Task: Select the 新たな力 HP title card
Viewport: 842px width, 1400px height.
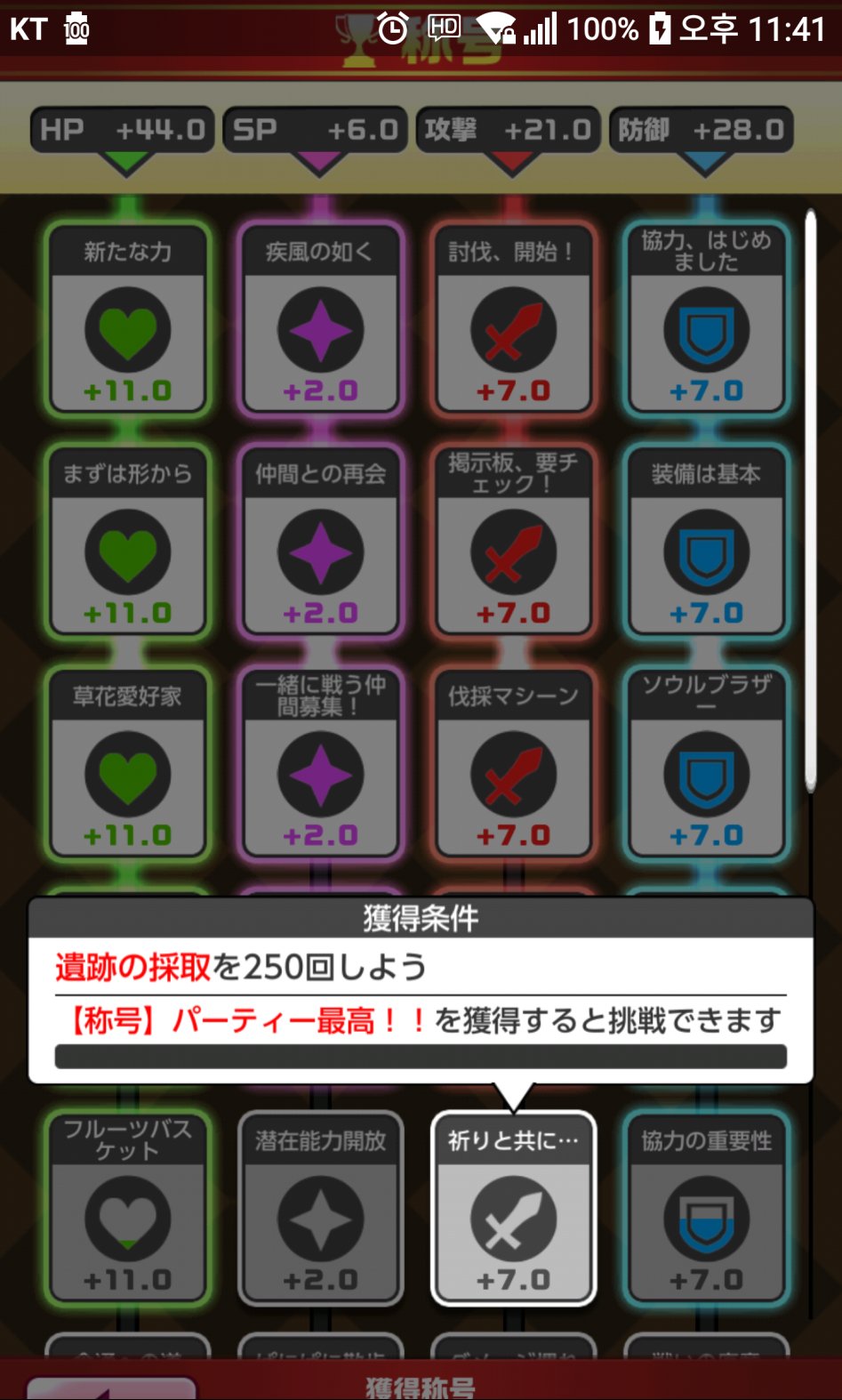Action: tap(128, 320)
